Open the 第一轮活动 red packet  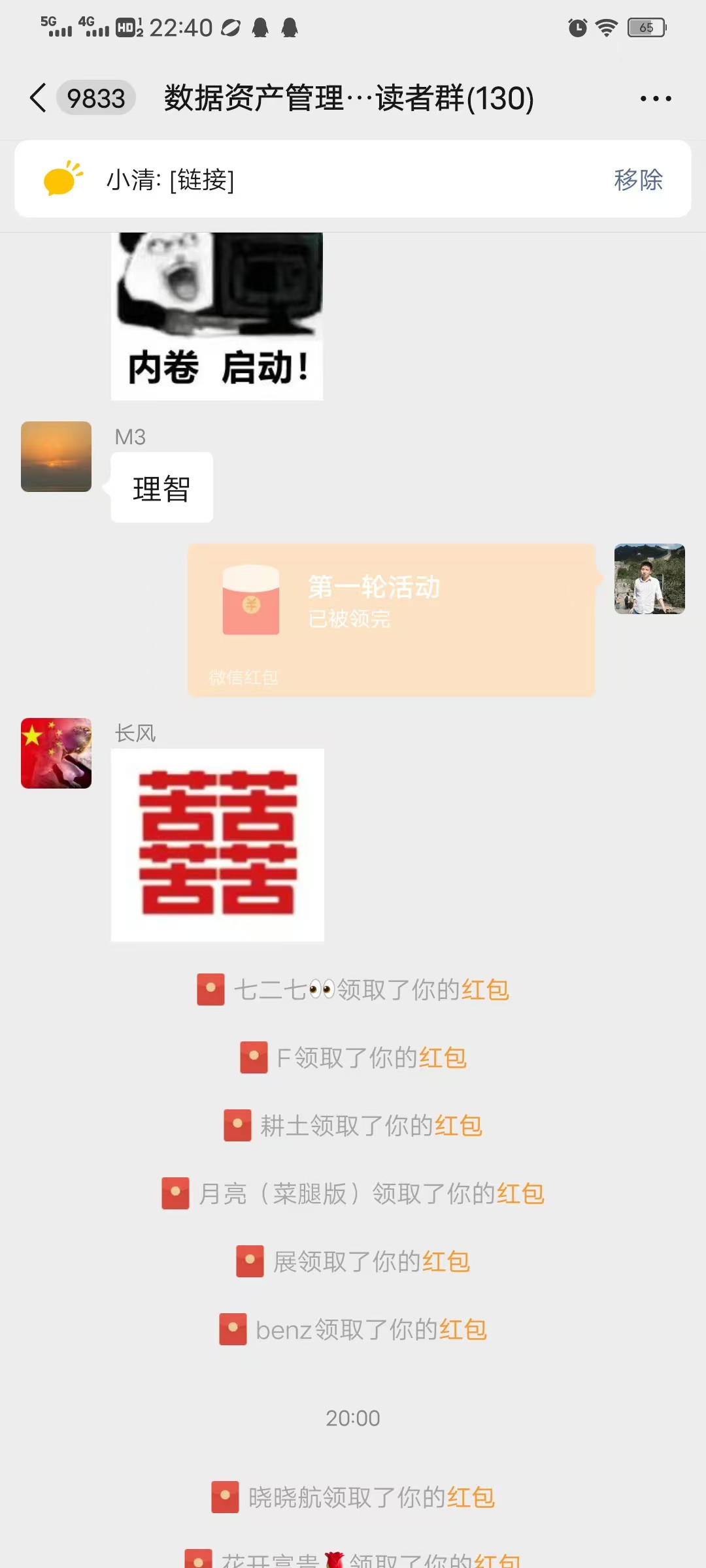coord(391,619)
